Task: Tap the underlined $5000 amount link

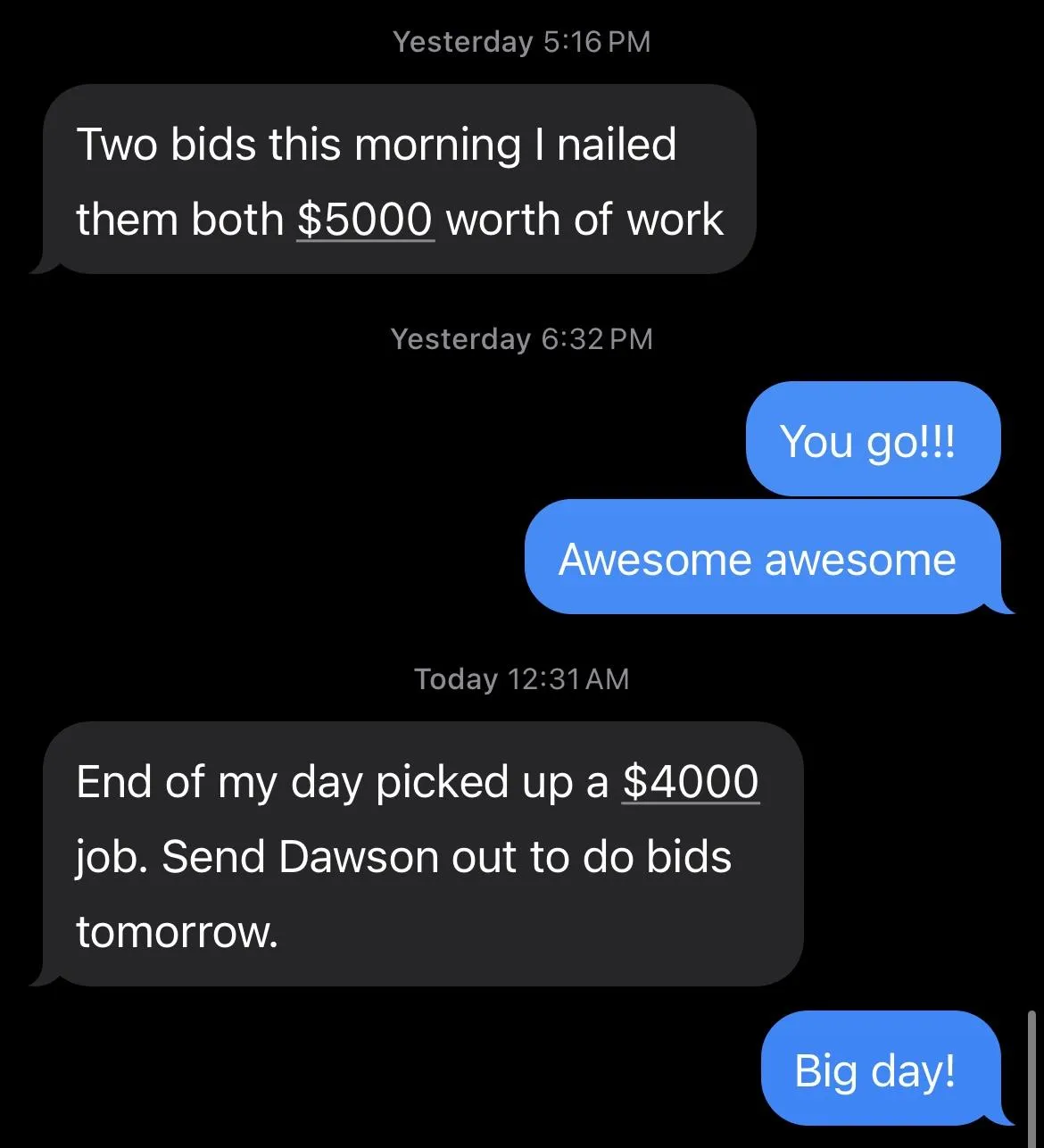Action: pyautogui.click(x=365, y=220)
